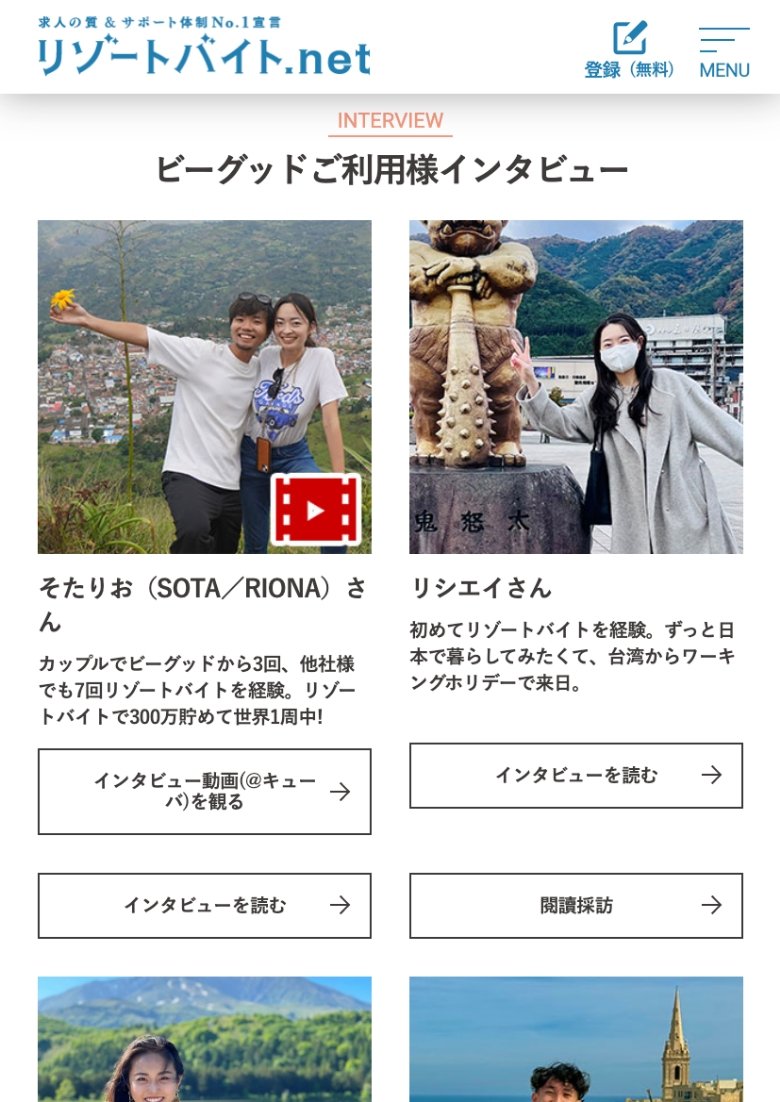Screen dimensions: 780x1102
Task: Tap インタビュー動画(@キューバ)を観る button
Action: point(204,791)
